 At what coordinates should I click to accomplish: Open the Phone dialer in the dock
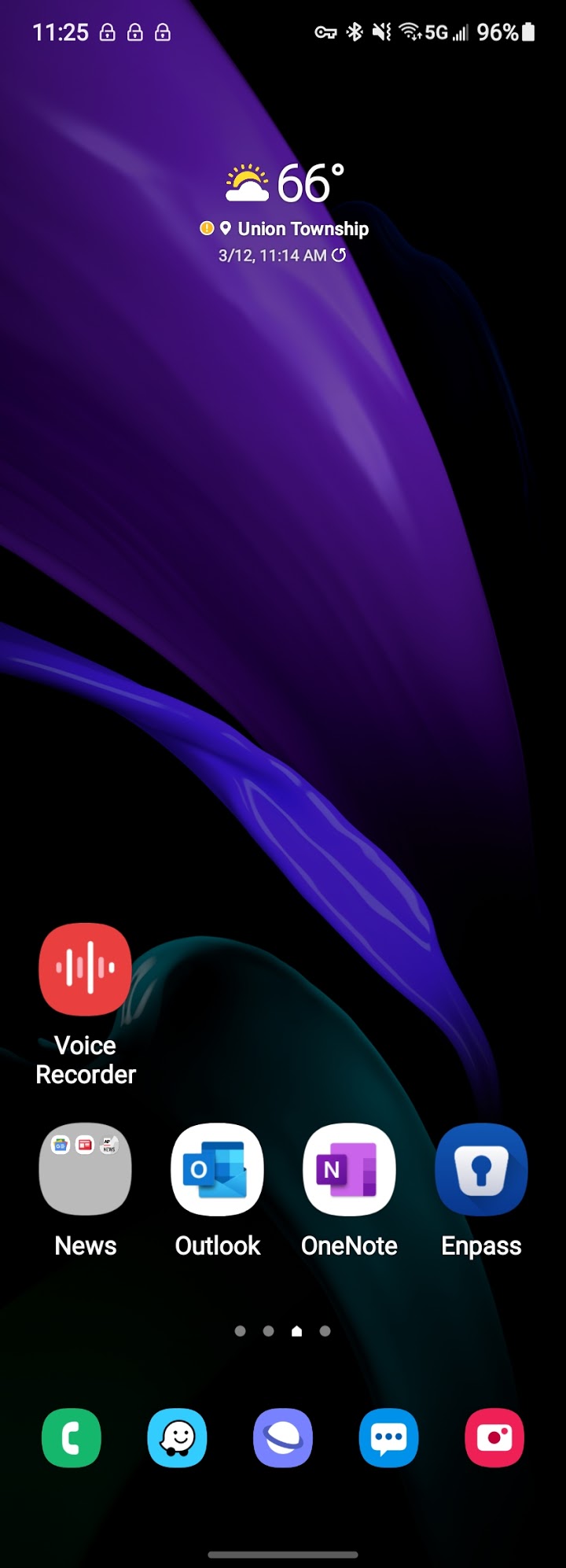(72, 1438)
